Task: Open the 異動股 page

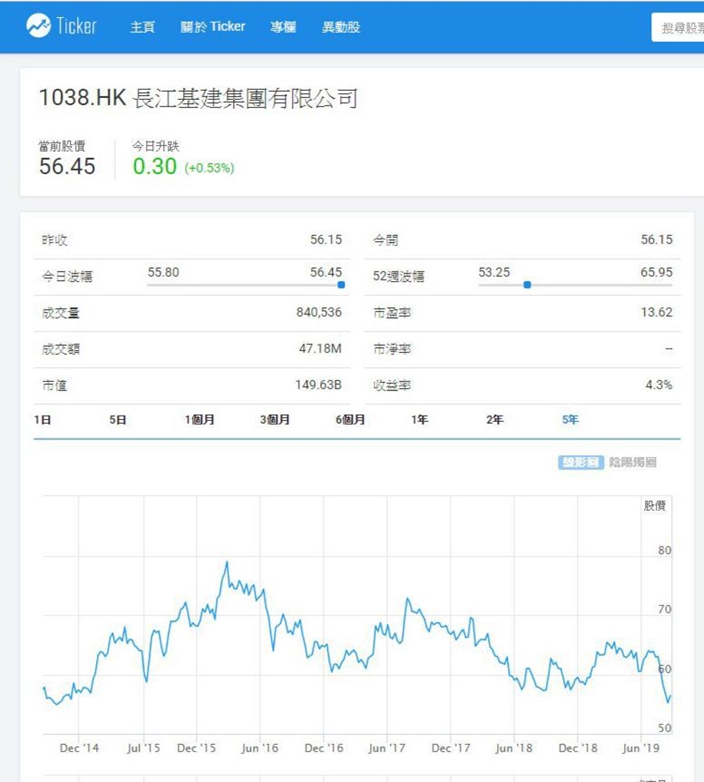Action: click(341, 27)
